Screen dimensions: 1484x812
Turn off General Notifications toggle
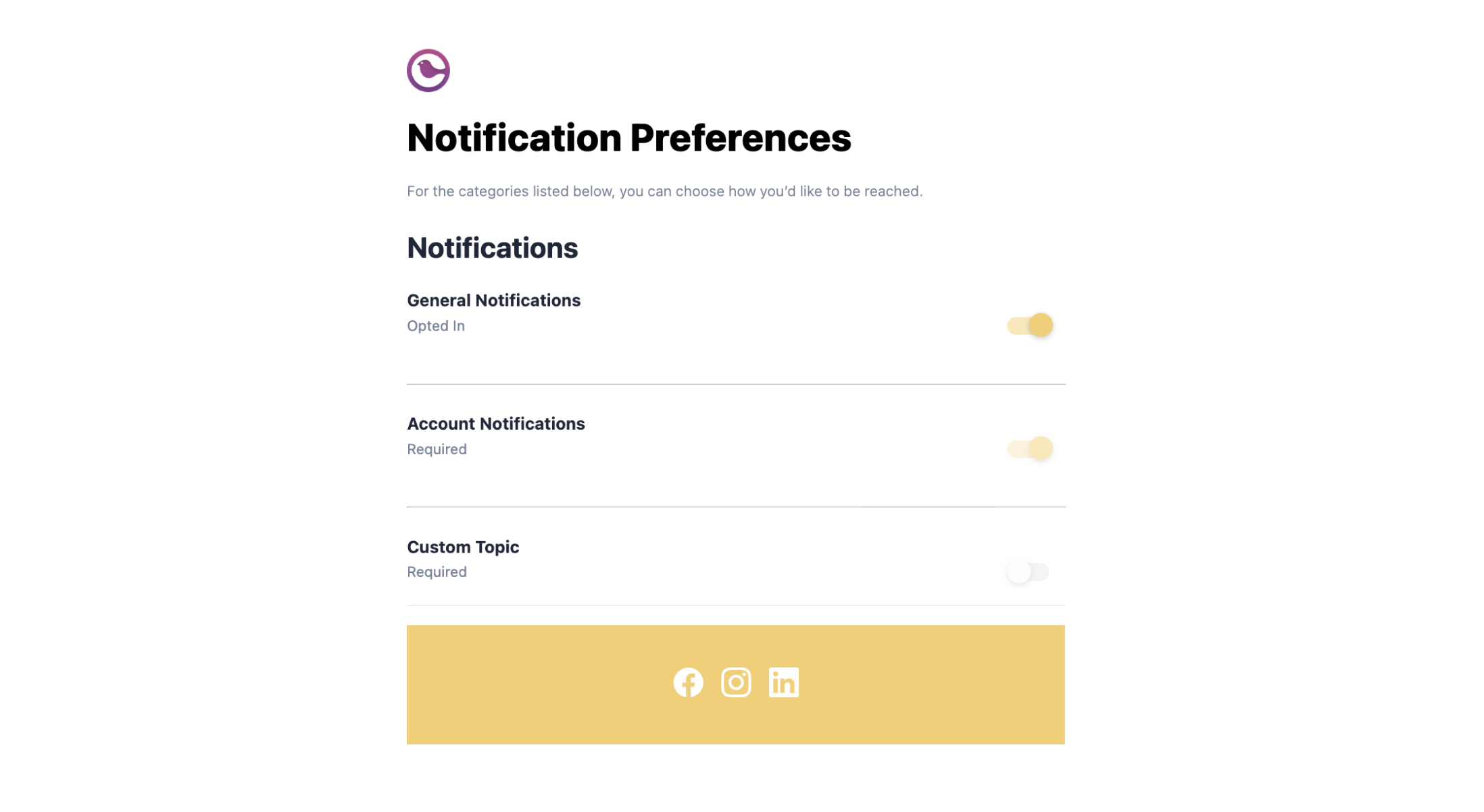(x=1029, y=325)
